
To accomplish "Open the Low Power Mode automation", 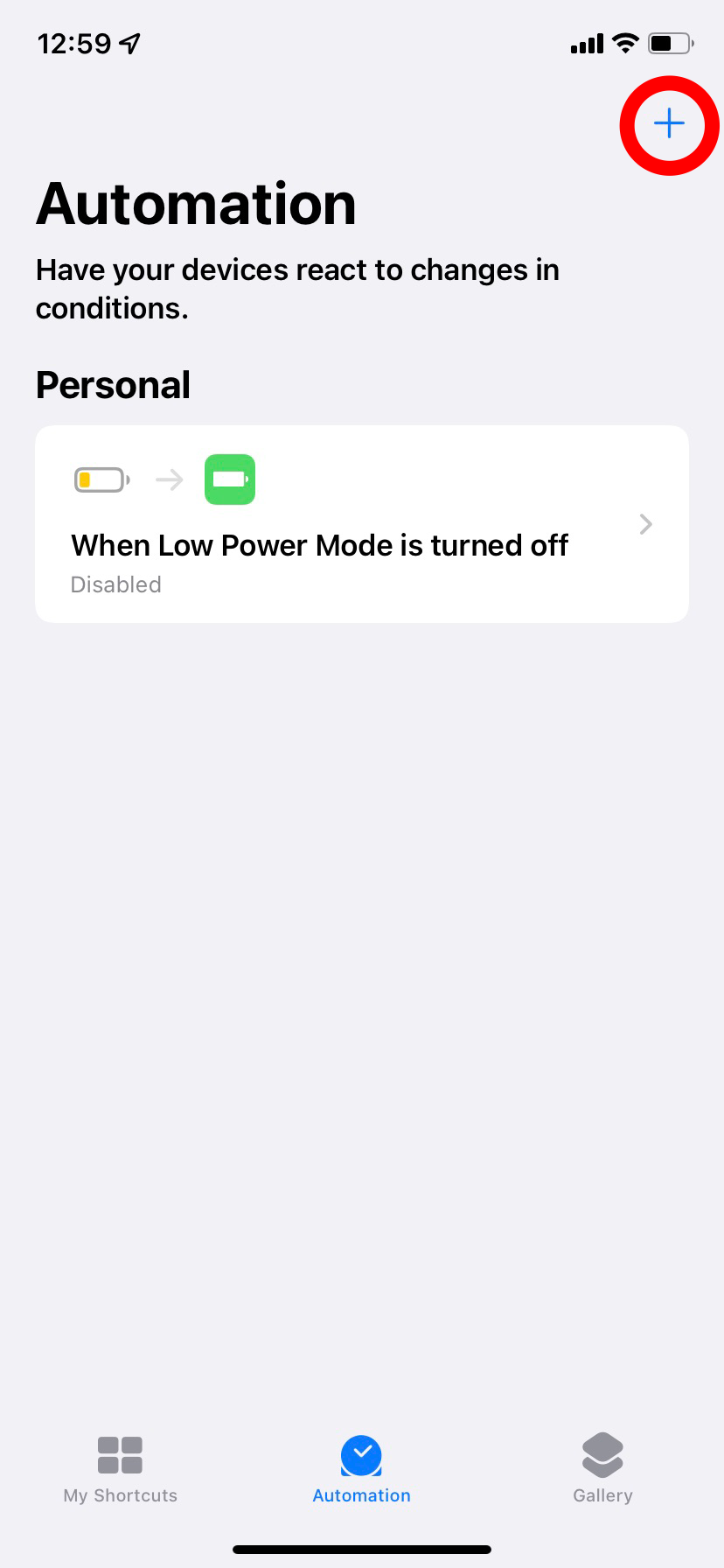I will (362, 524).
